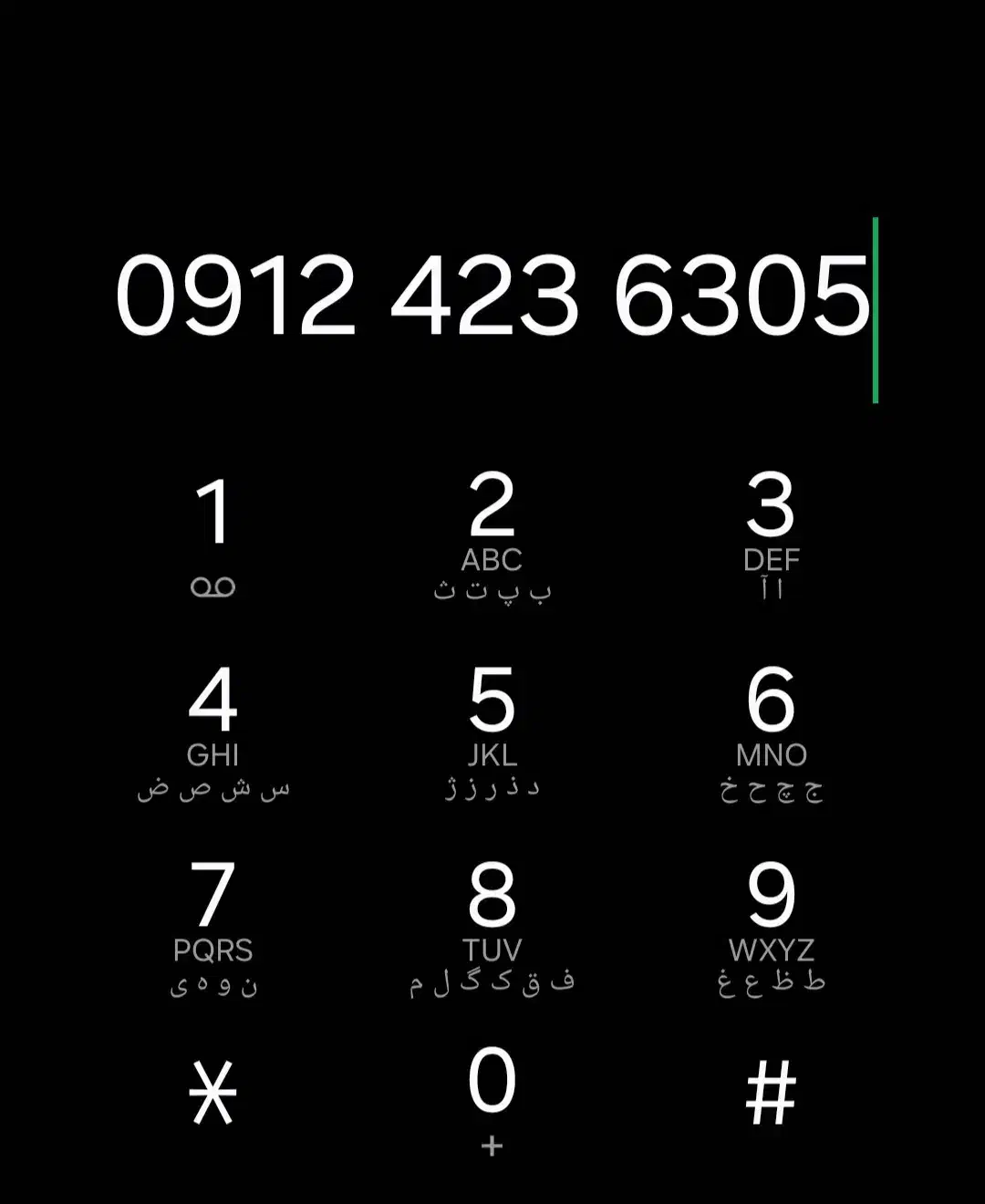This screenshot has width=985, height=1204.
Task: Tap the 6 MNO key
Action: click(x=771, y=730)
